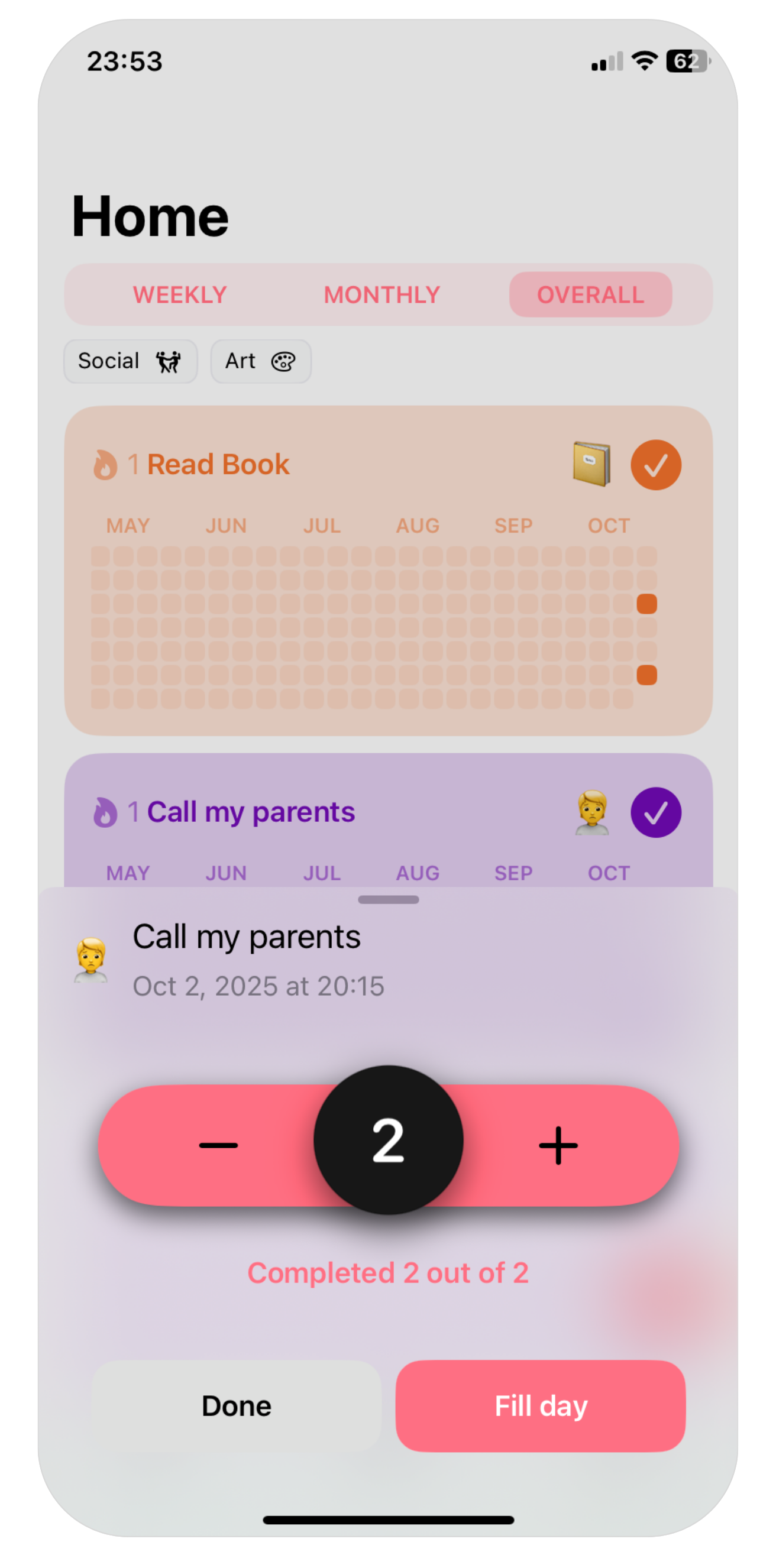Toggle the Call my parents checkmark
Screen dimensions: 776x1568
pyautogui.click(x=655, y=812)
